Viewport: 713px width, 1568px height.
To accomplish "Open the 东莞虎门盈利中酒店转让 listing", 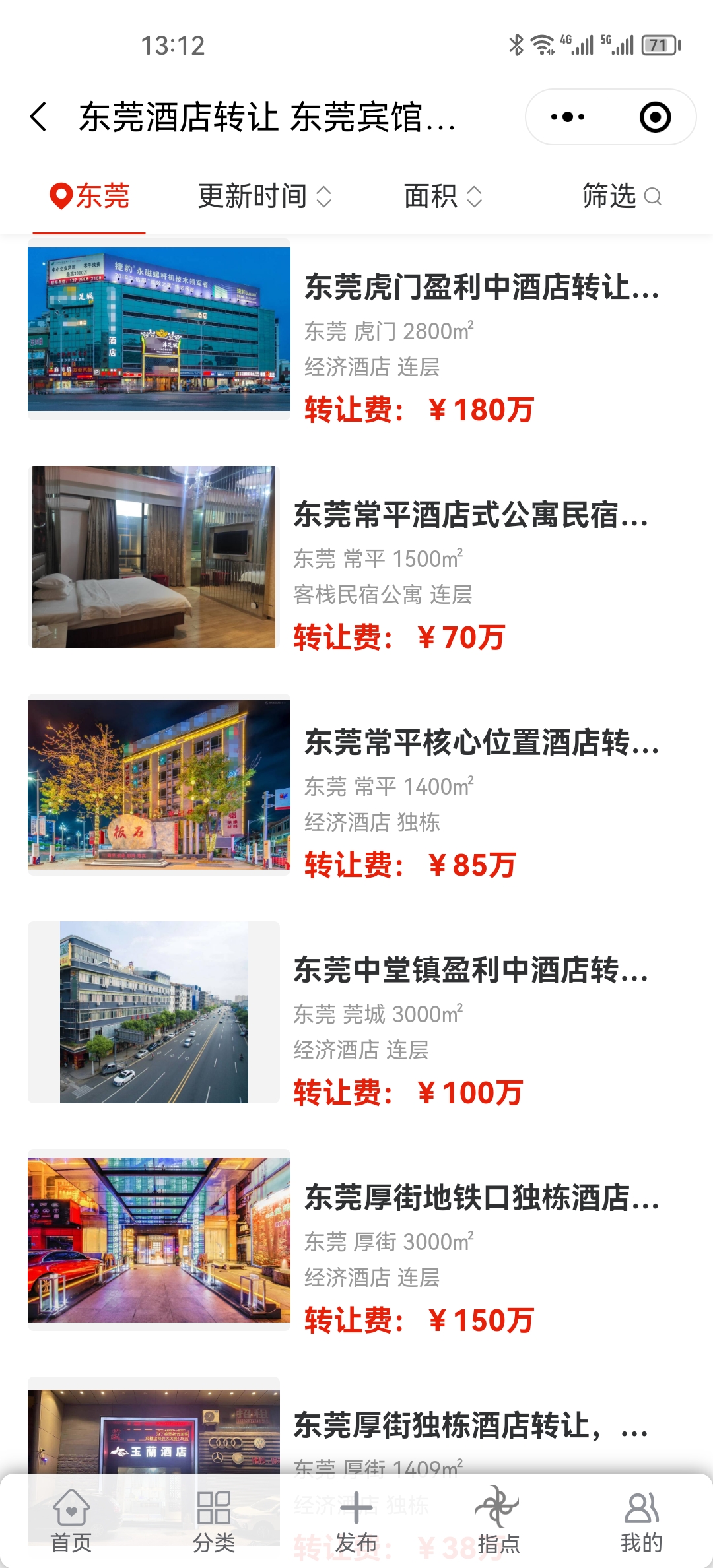I will coord(481,288).
